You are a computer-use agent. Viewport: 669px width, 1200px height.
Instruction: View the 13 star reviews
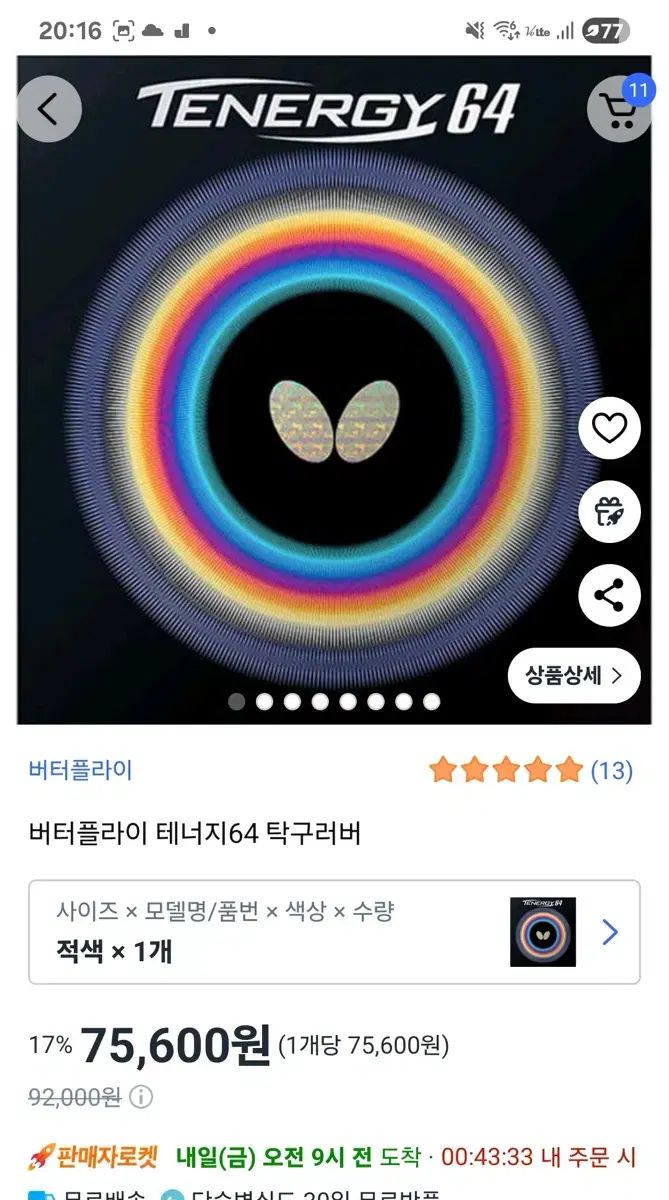click(530, 770)
